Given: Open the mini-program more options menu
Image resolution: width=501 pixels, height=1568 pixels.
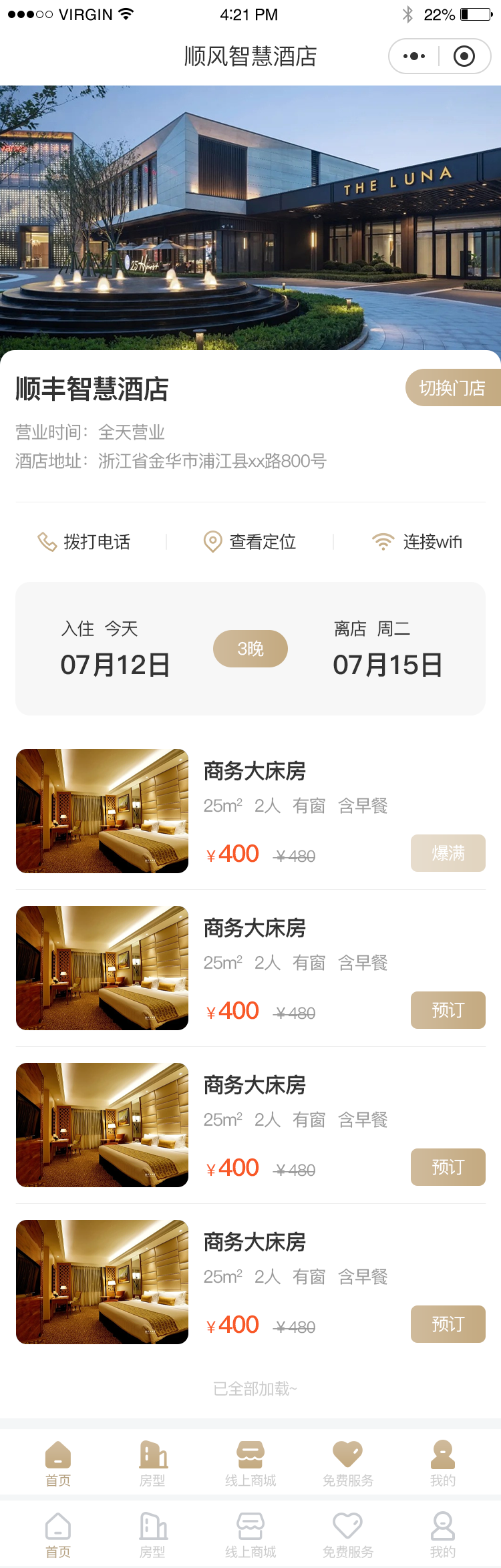Looking at the screenshot, I should (414, 57).
